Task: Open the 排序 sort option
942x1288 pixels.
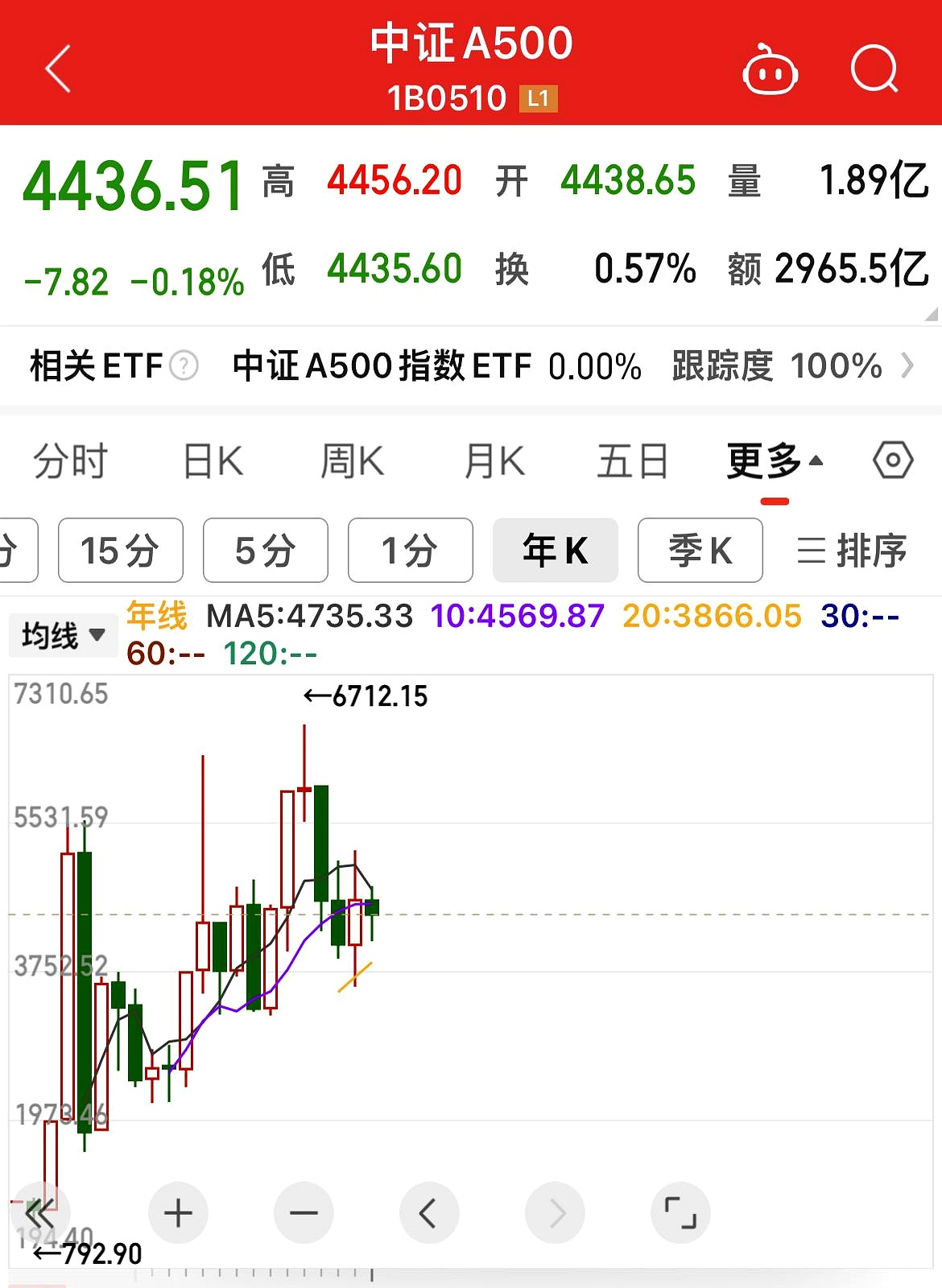Action: (852, 551)
